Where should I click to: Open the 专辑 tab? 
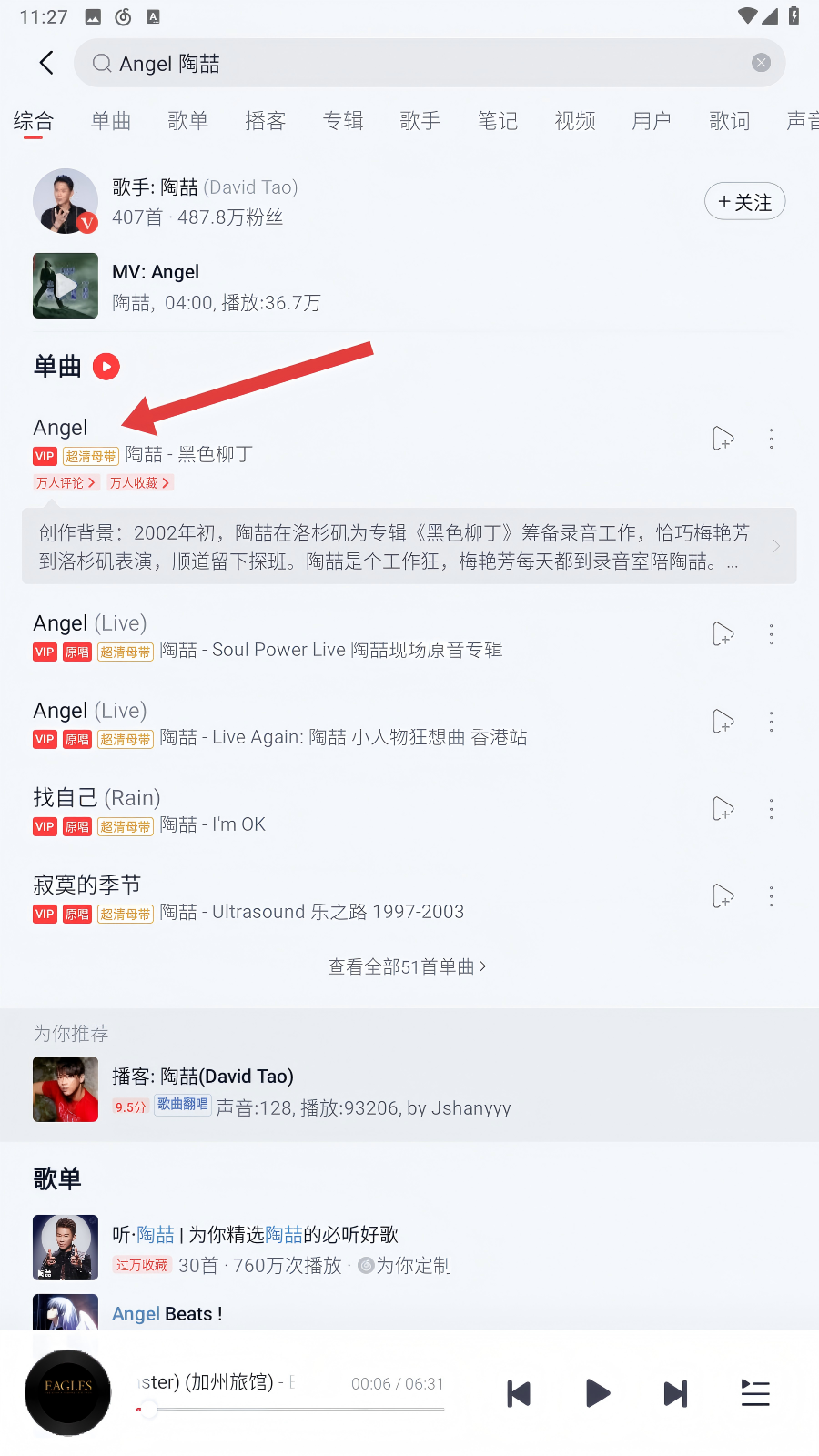(x=343, y=121)
